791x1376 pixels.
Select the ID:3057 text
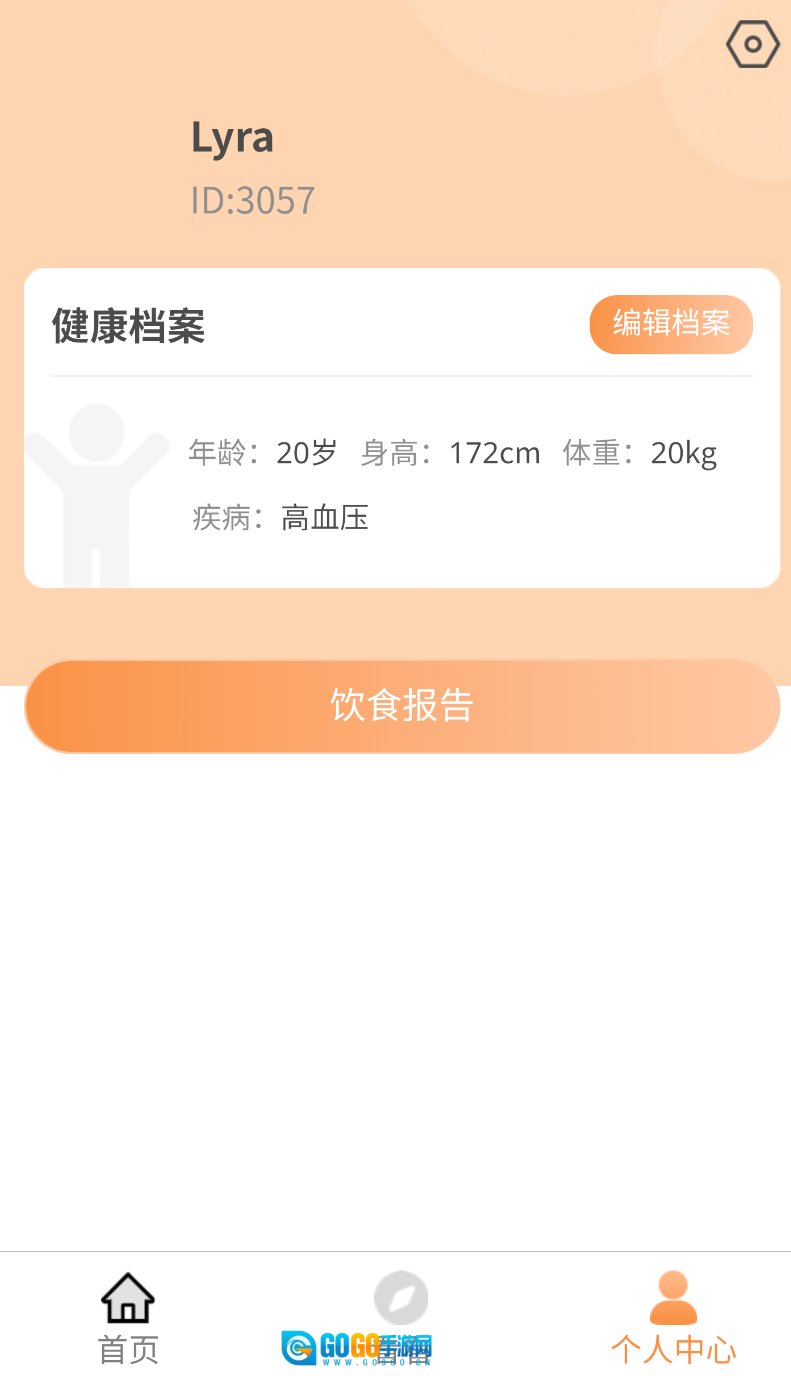coord(253,200)
